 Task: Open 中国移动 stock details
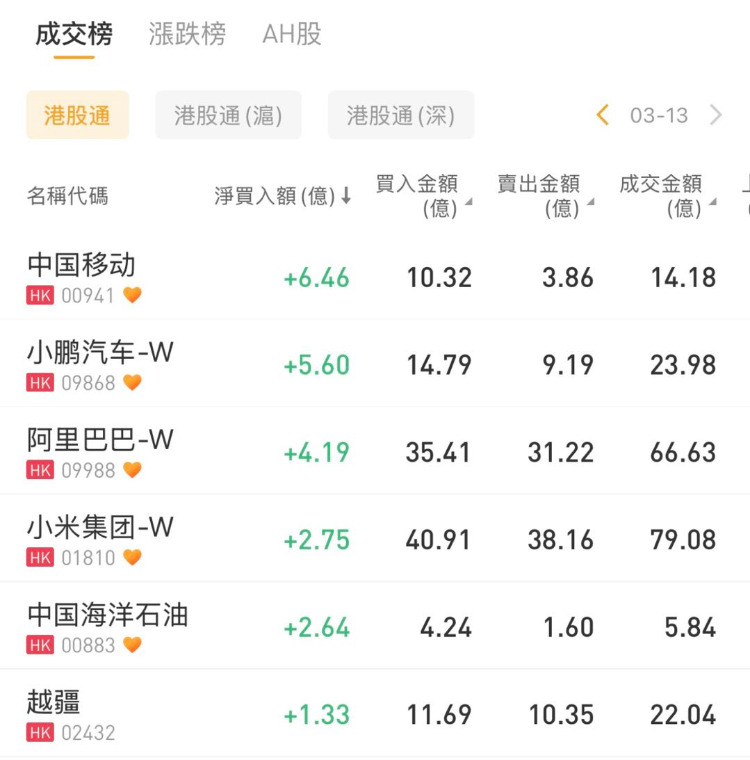pos(82,276)
